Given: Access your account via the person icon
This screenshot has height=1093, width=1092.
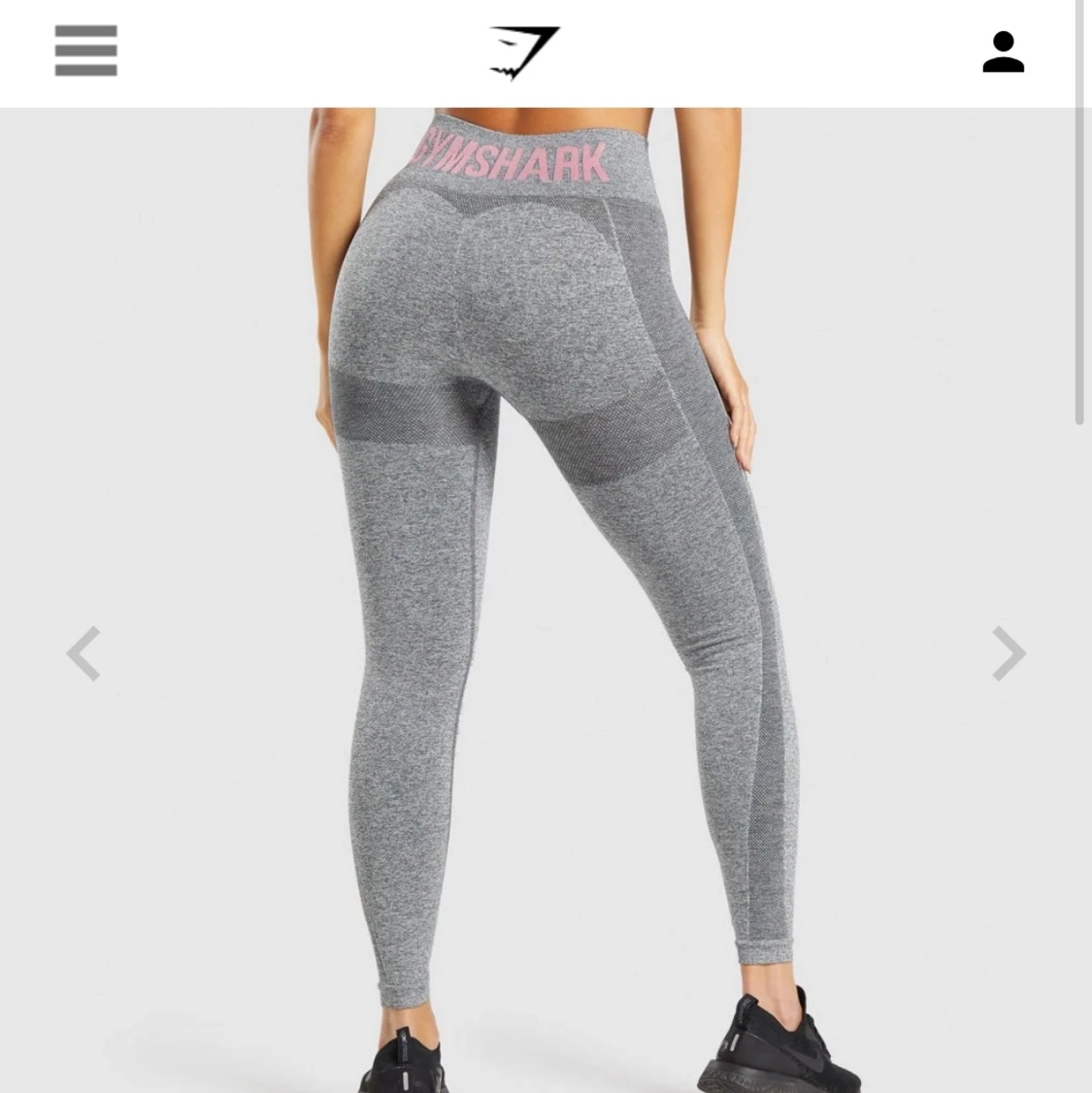Looking at the screenshot, I should point(1004,52).
